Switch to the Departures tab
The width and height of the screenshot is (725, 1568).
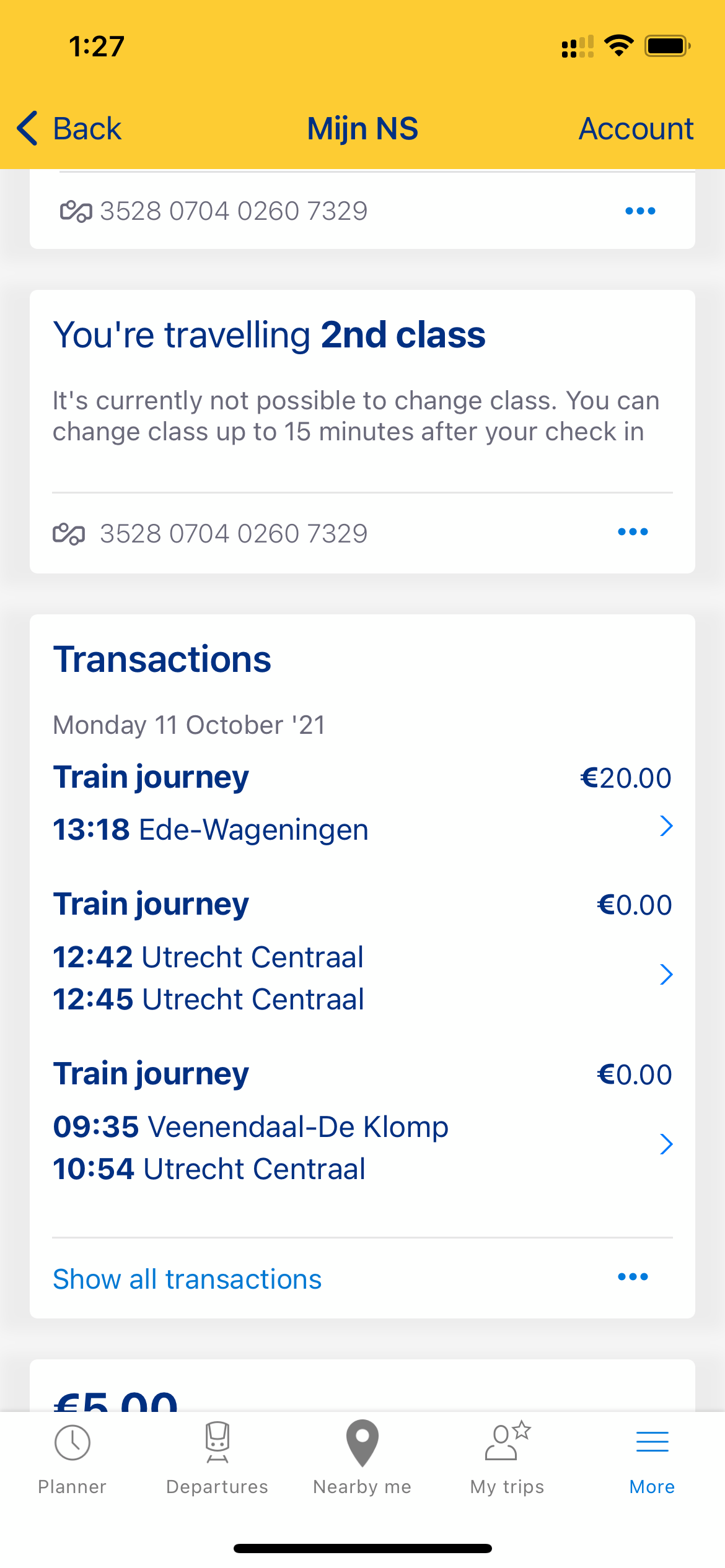(x=217, y=1460)
